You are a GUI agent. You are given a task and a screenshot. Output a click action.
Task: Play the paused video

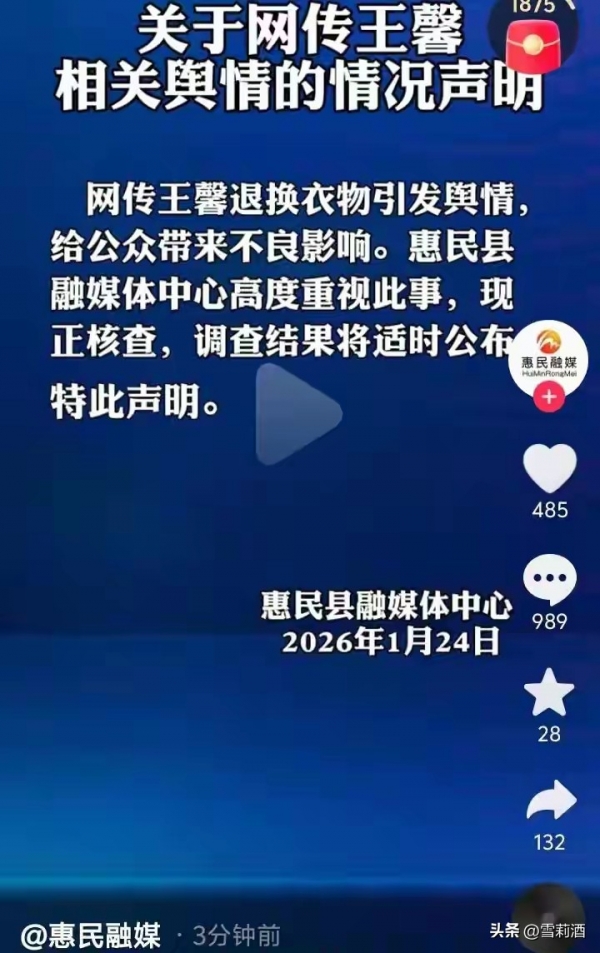tap(297, 413)
